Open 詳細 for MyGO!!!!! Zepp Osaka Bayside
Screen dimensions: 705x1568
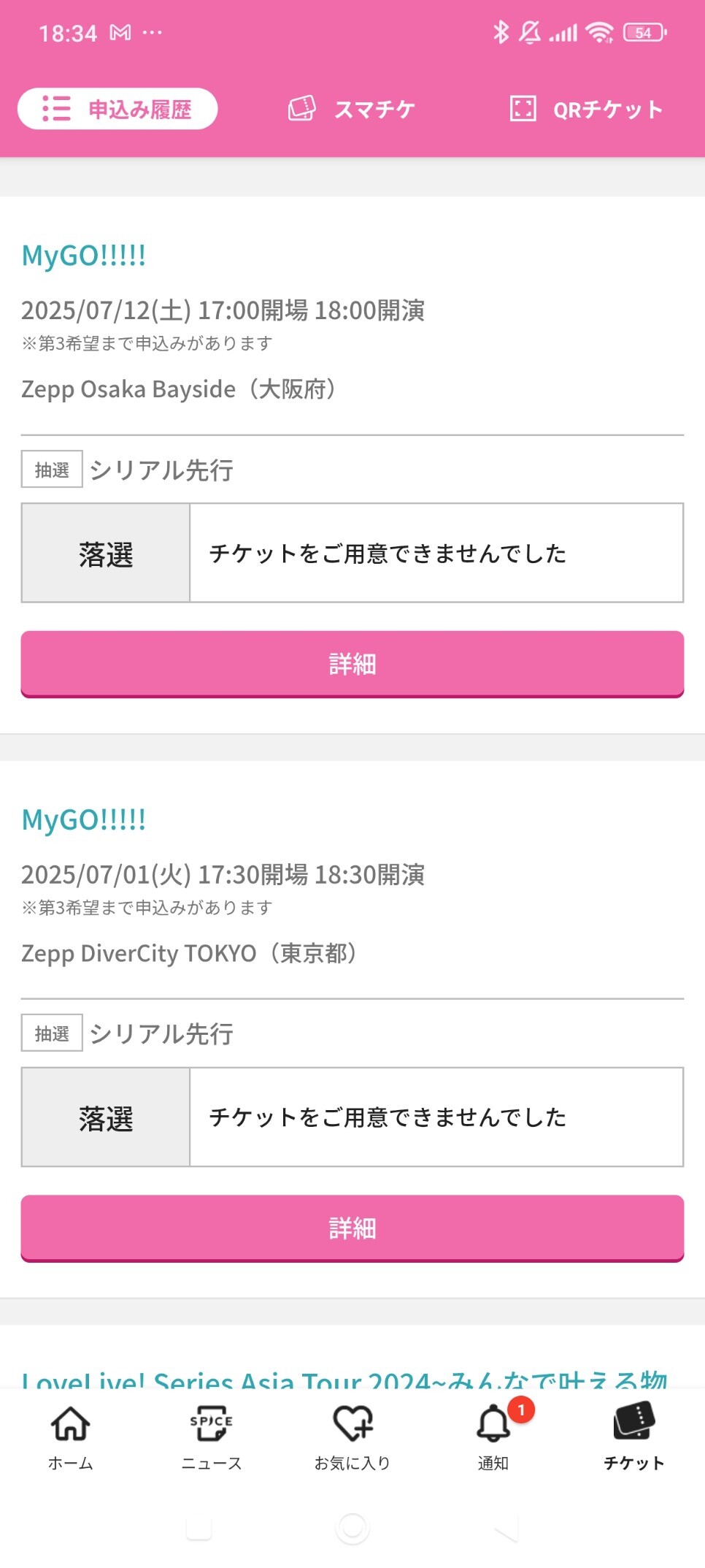click(352, 664)
